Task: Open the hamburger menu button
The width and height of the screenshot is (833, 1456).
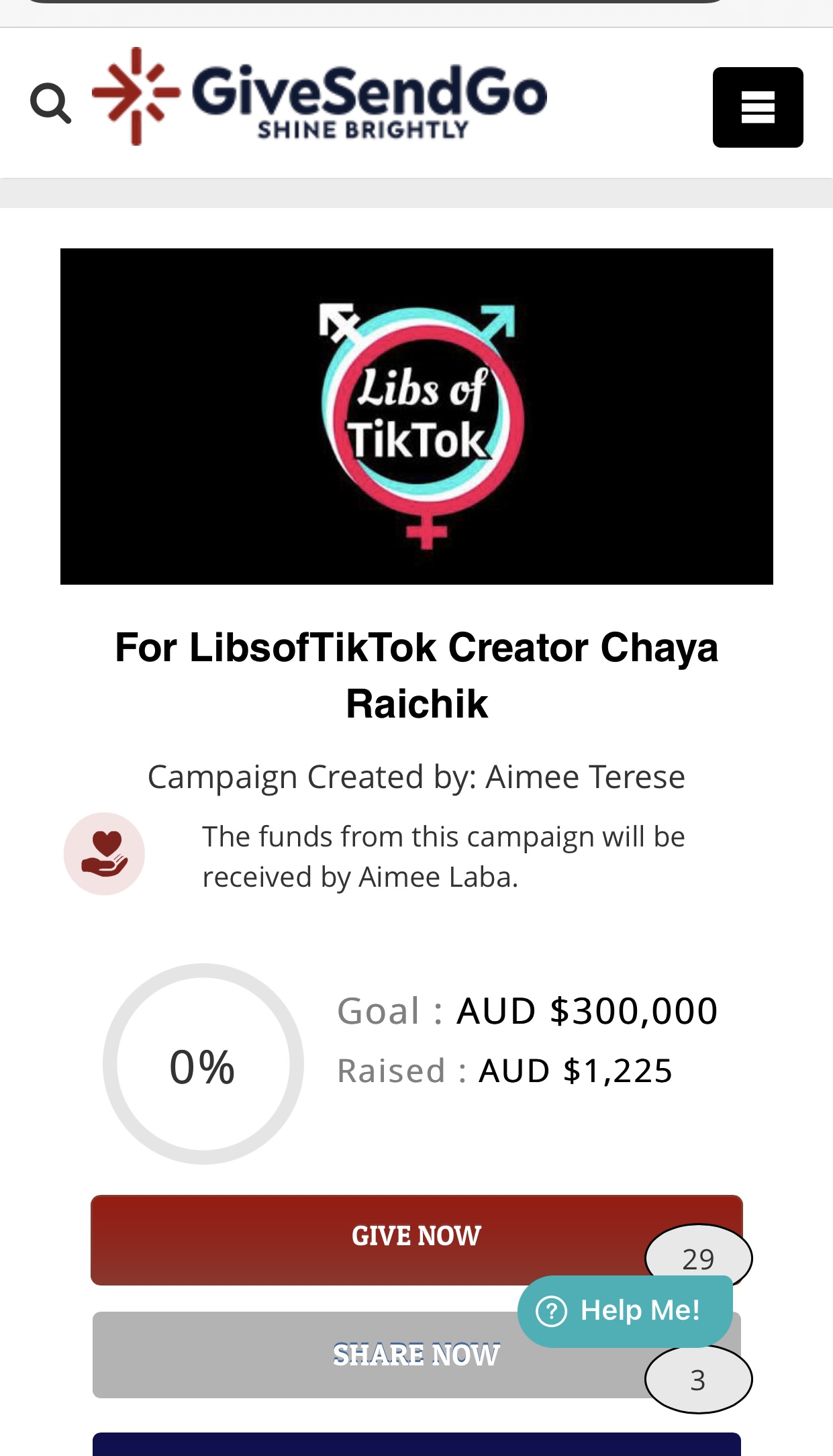Action: 758,107
